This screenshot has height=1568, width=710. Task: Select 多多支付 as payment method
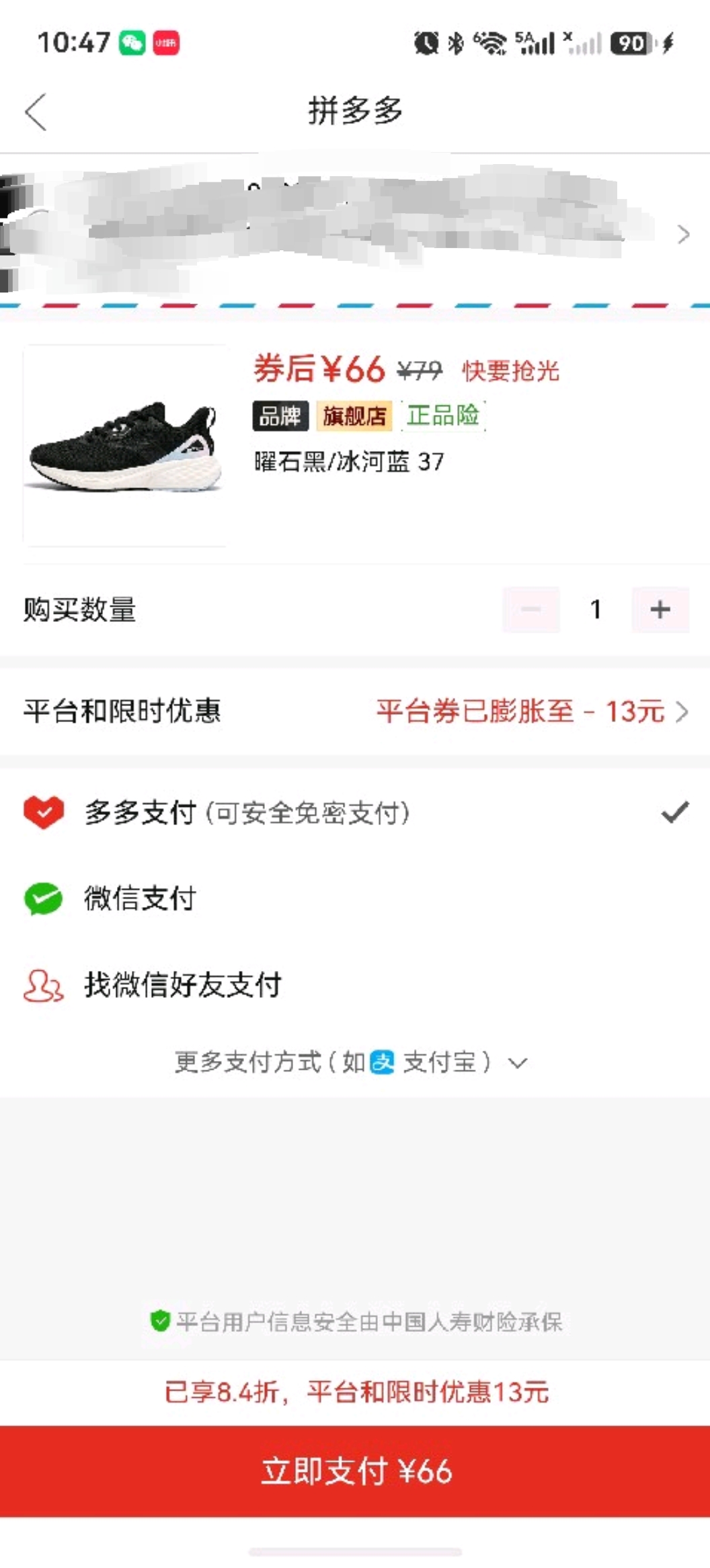click(355, 812)
